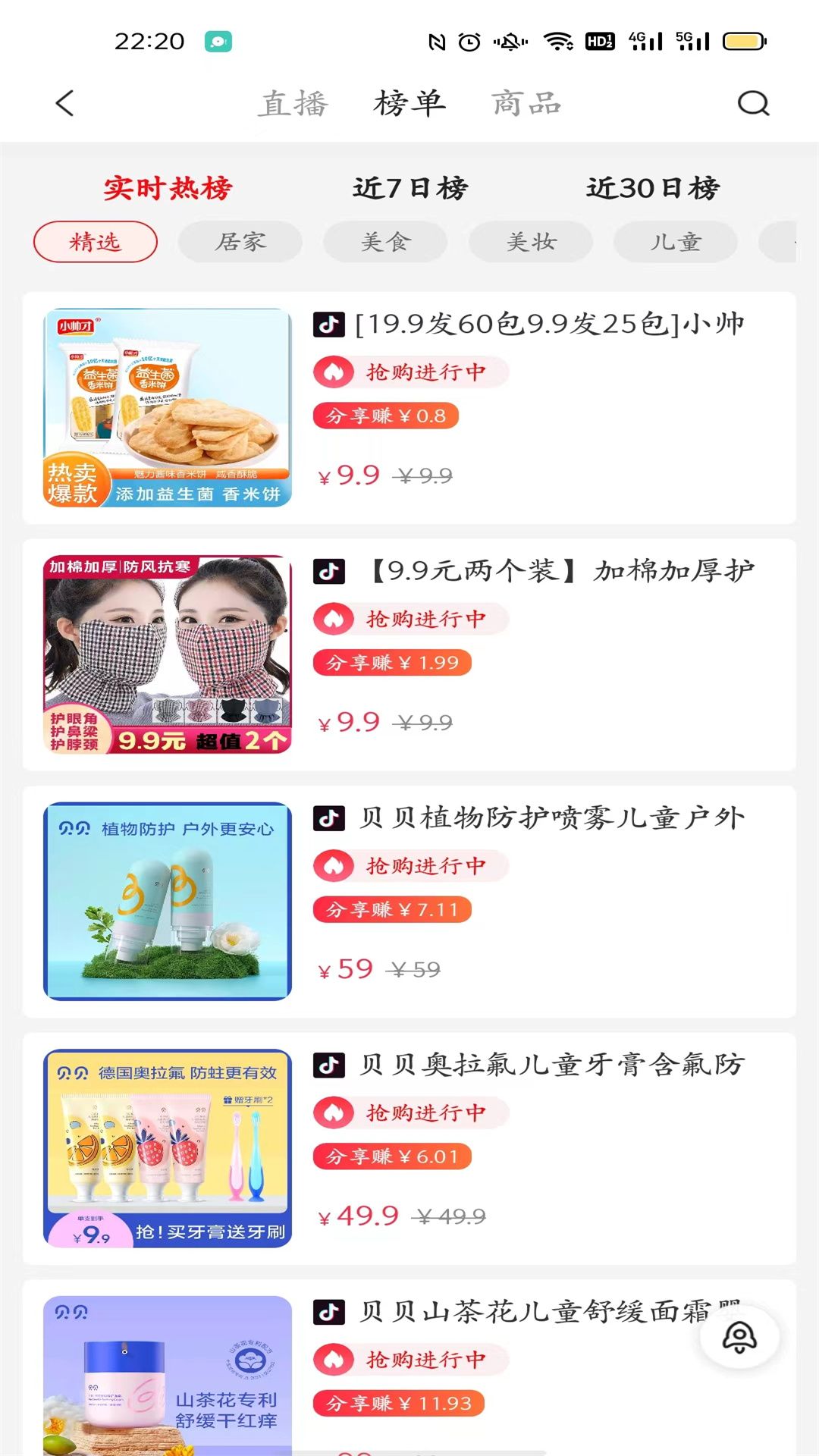Tap the Douyin icon beside 小帅 snack product
The height and width of the screenshot is (1456, 819).
click(329, 324)
